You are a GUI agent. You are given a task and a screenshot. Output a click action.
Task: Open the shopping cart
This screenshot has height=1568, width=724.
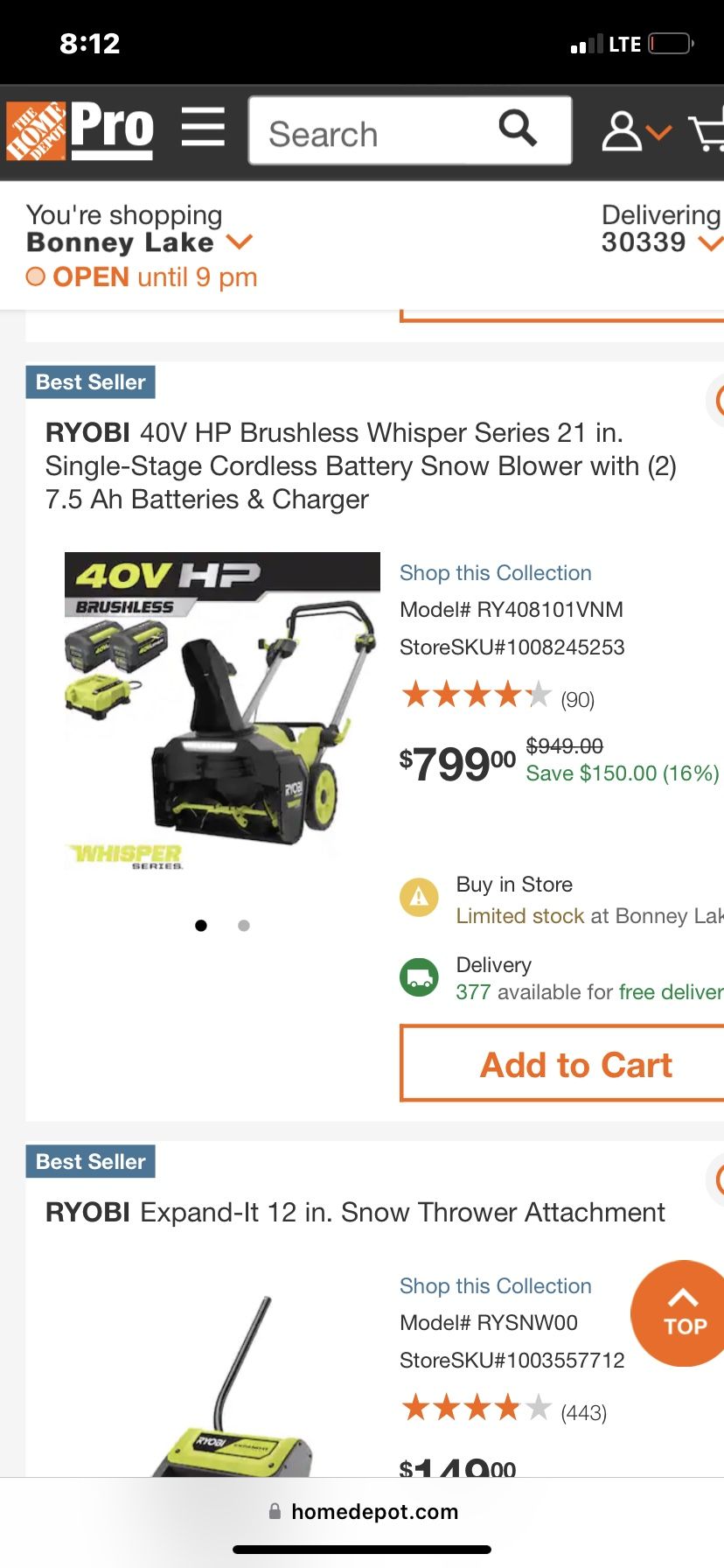point(708,134)
